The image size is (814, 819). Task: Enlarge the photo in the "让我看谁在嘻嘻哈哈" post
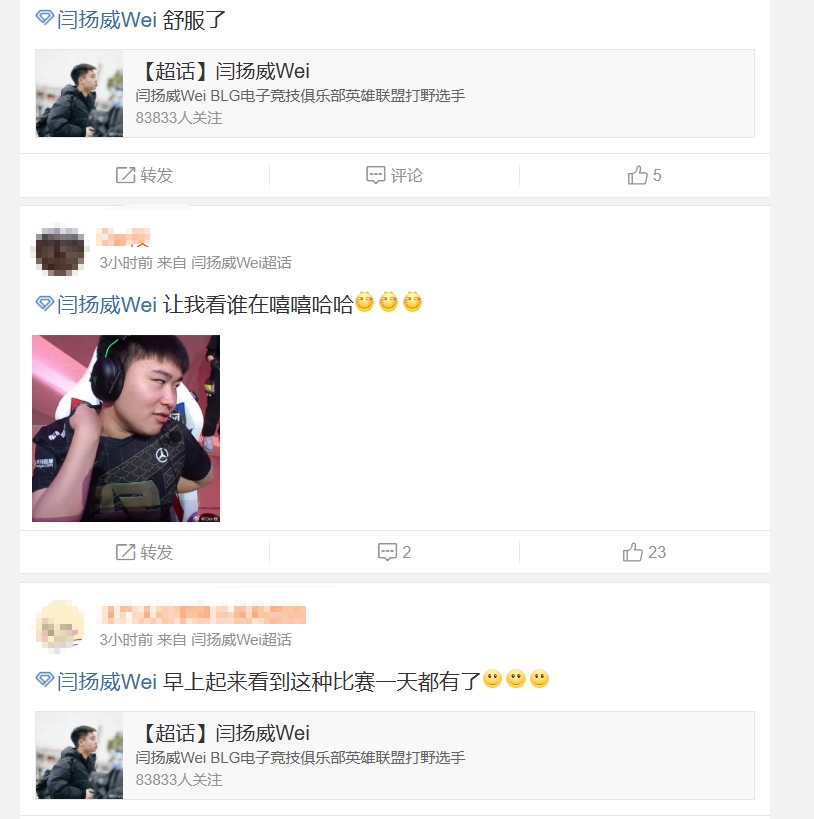126,428
